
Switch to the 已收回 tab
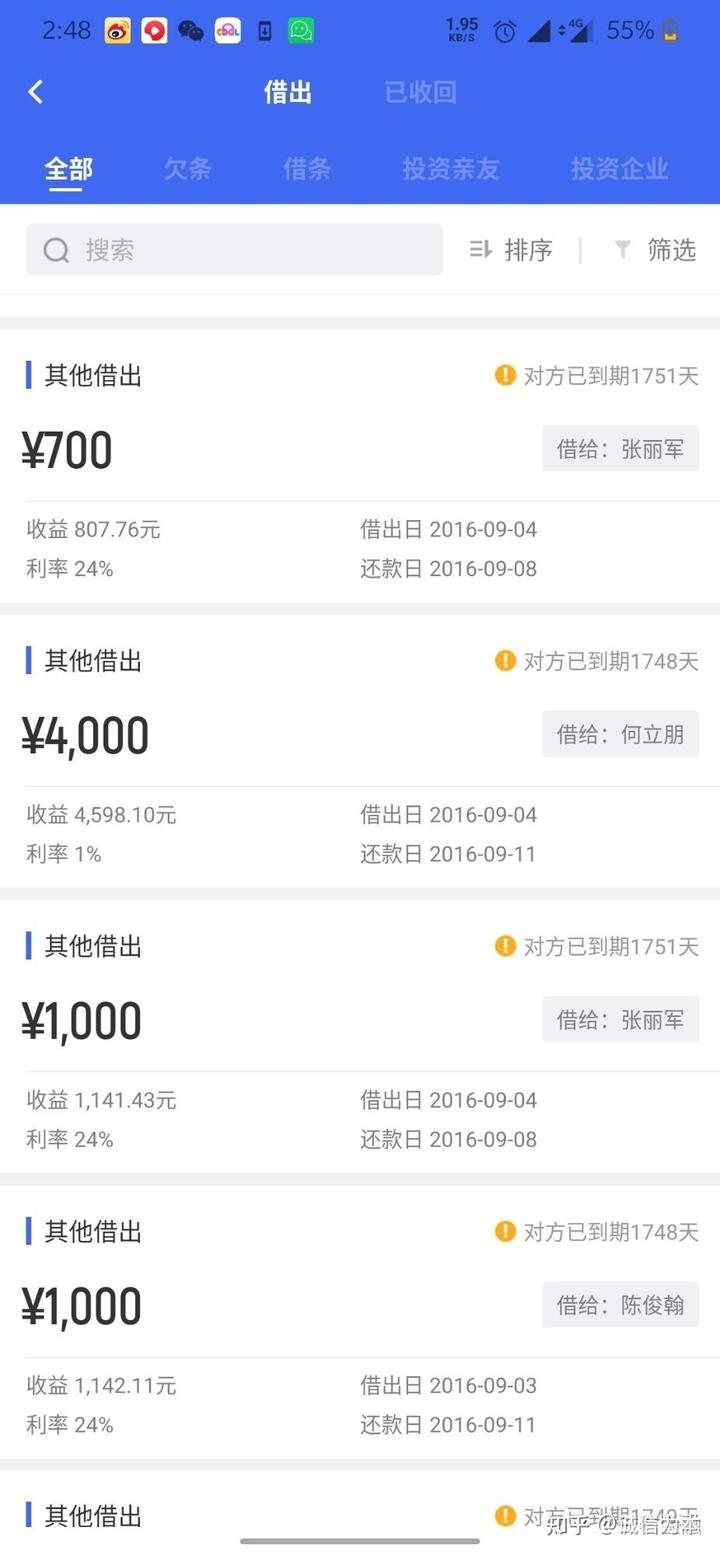click(x=419, y=91)
